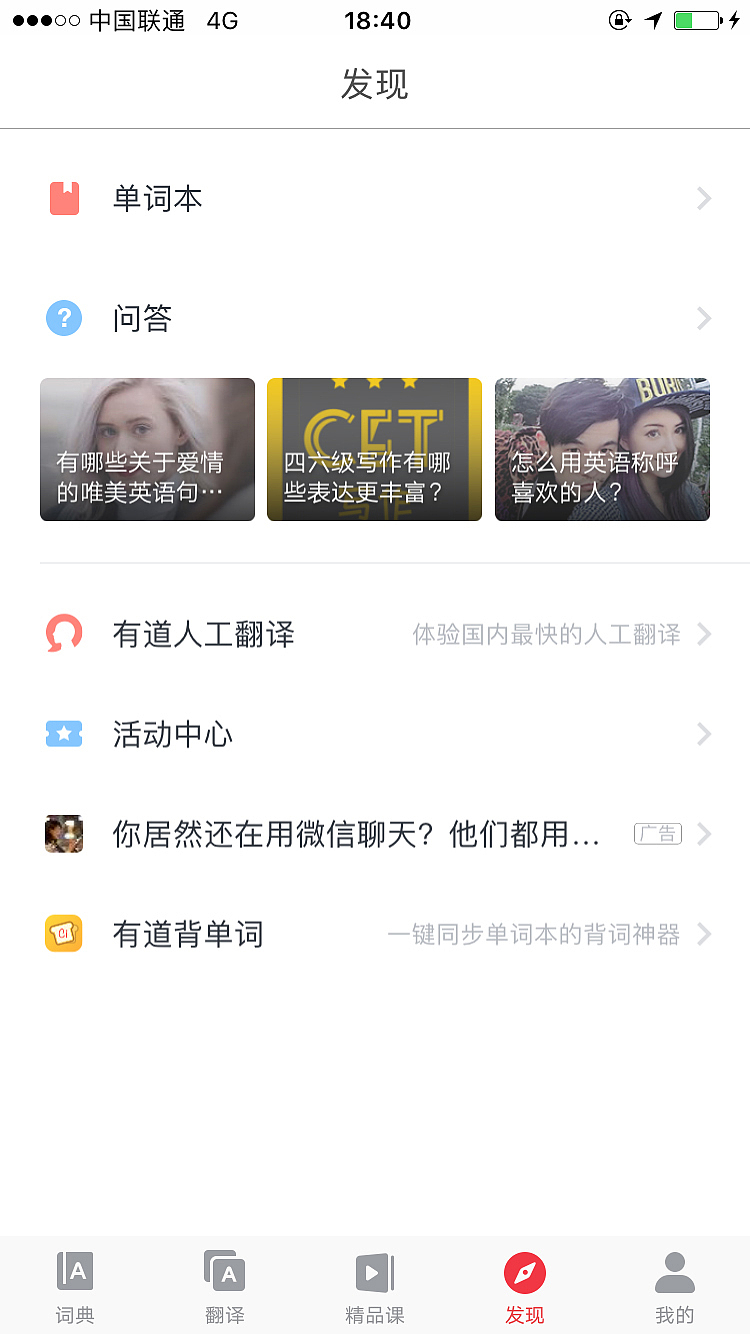Select the 词典 dictionary tab icon
This screenshot has height=1334, width=750.
[x=75, y=1270]
